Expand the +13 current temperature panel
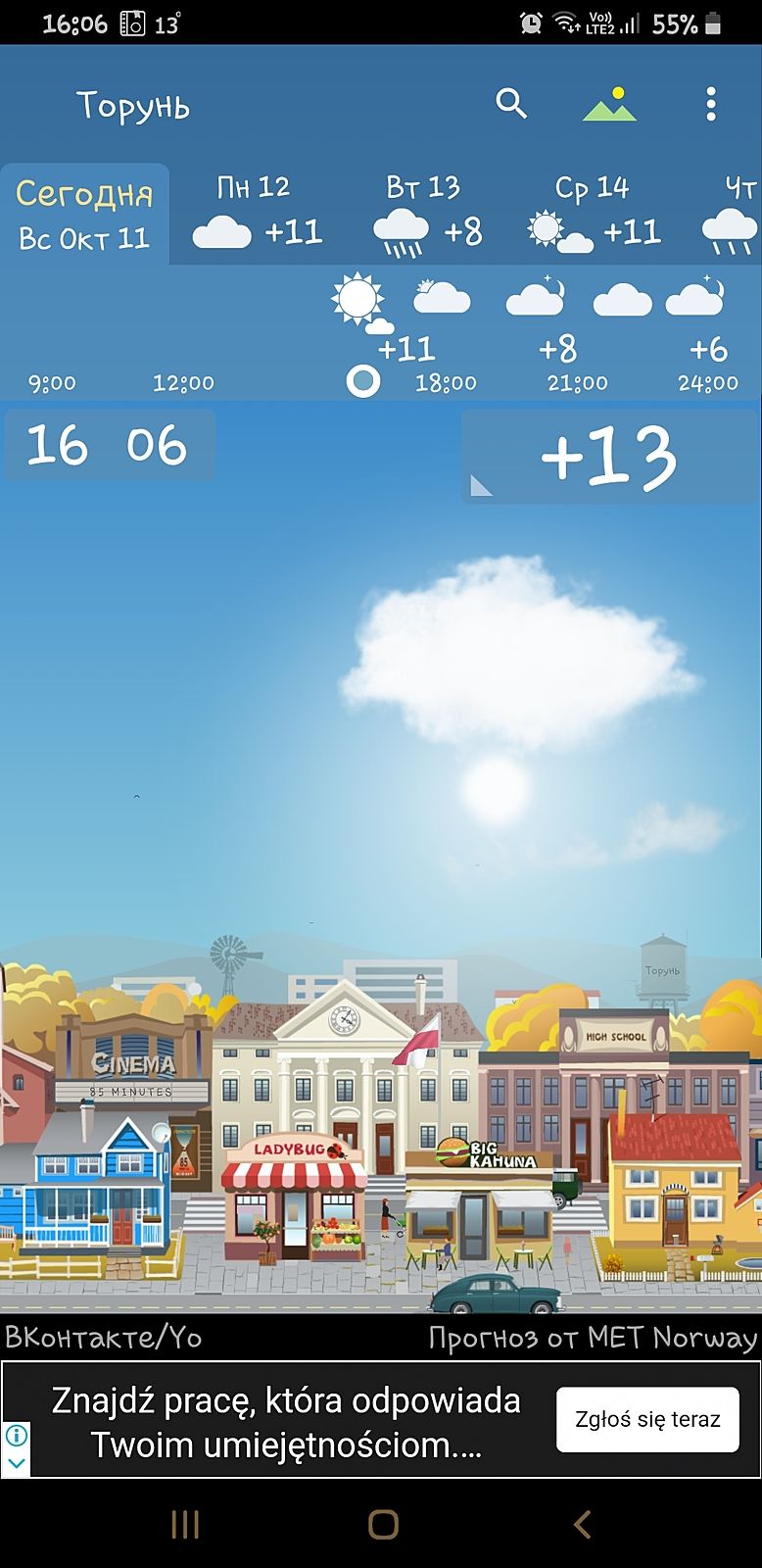Viewport: 762px width, 1568px height. point(609,457)
